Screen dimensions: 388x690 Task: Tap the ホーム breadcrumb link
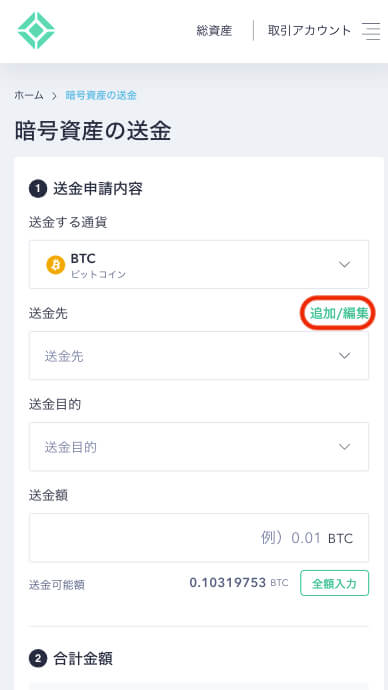point(29,95)
